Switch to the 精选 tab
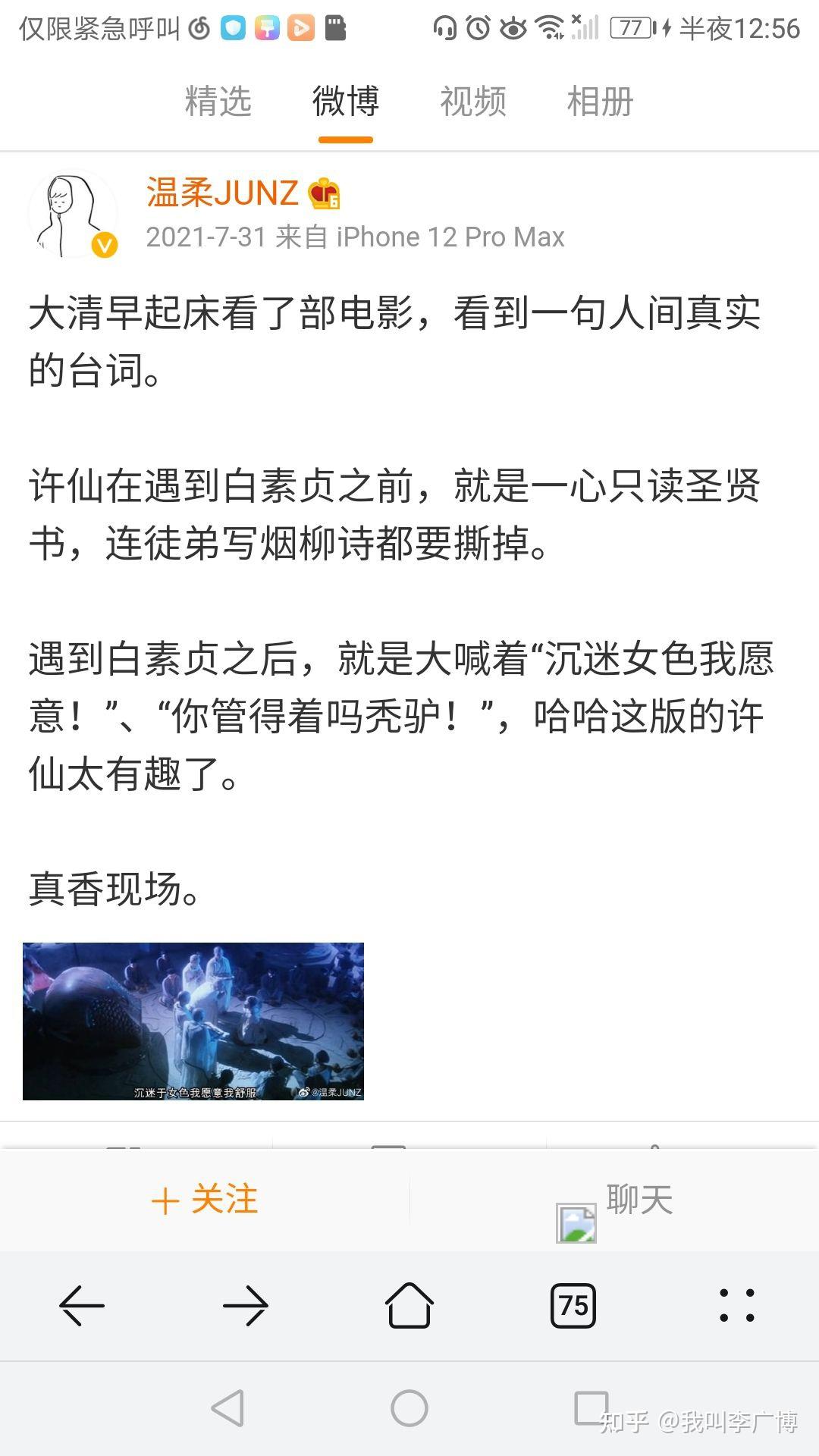The image size is (819, 1456). (x=218, y=102)
